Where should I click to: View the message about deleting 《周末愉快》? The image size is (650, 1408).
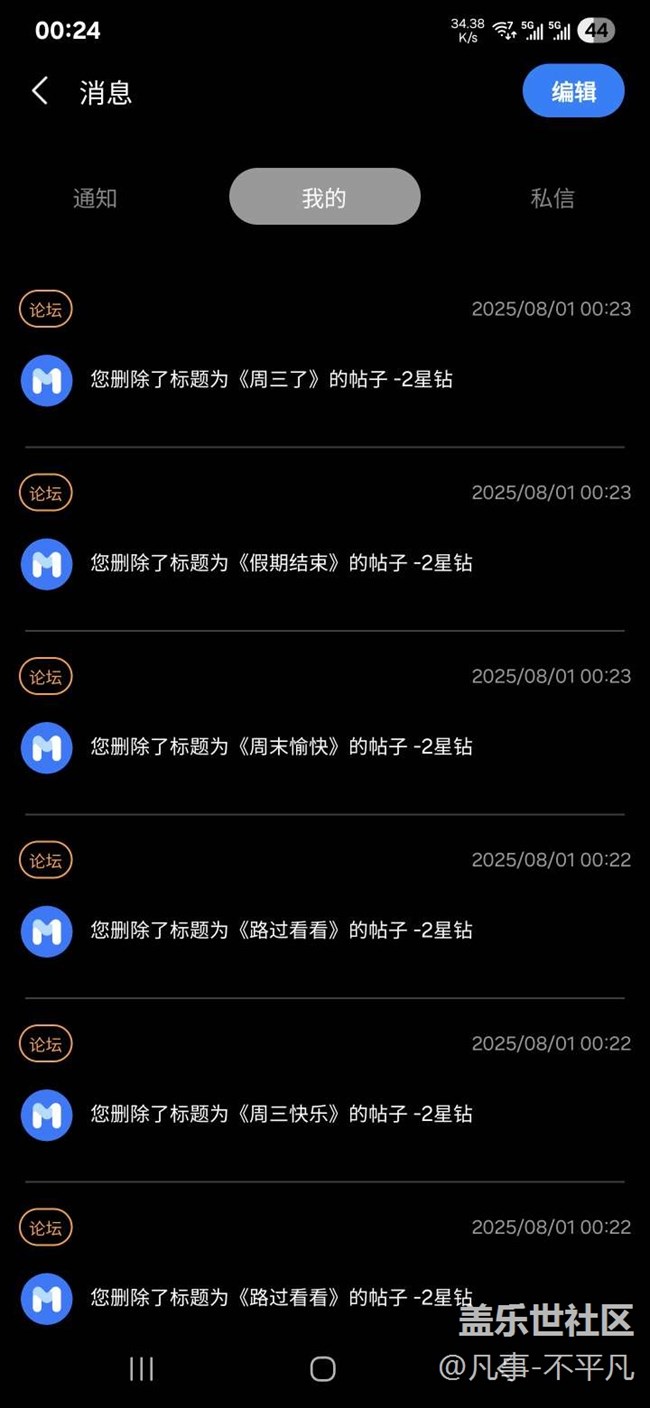(325, 723)
